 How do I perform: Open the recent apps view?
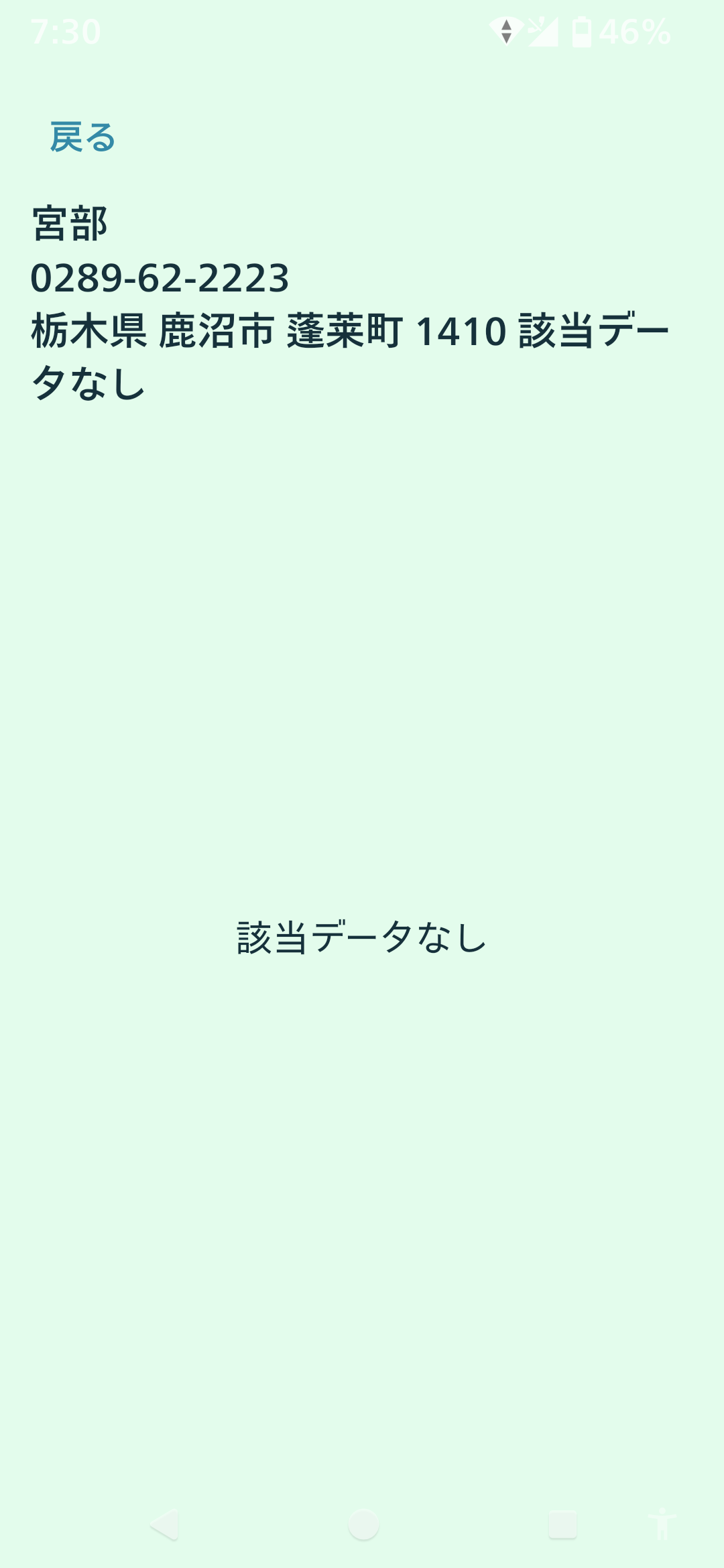pos(562,1524)
